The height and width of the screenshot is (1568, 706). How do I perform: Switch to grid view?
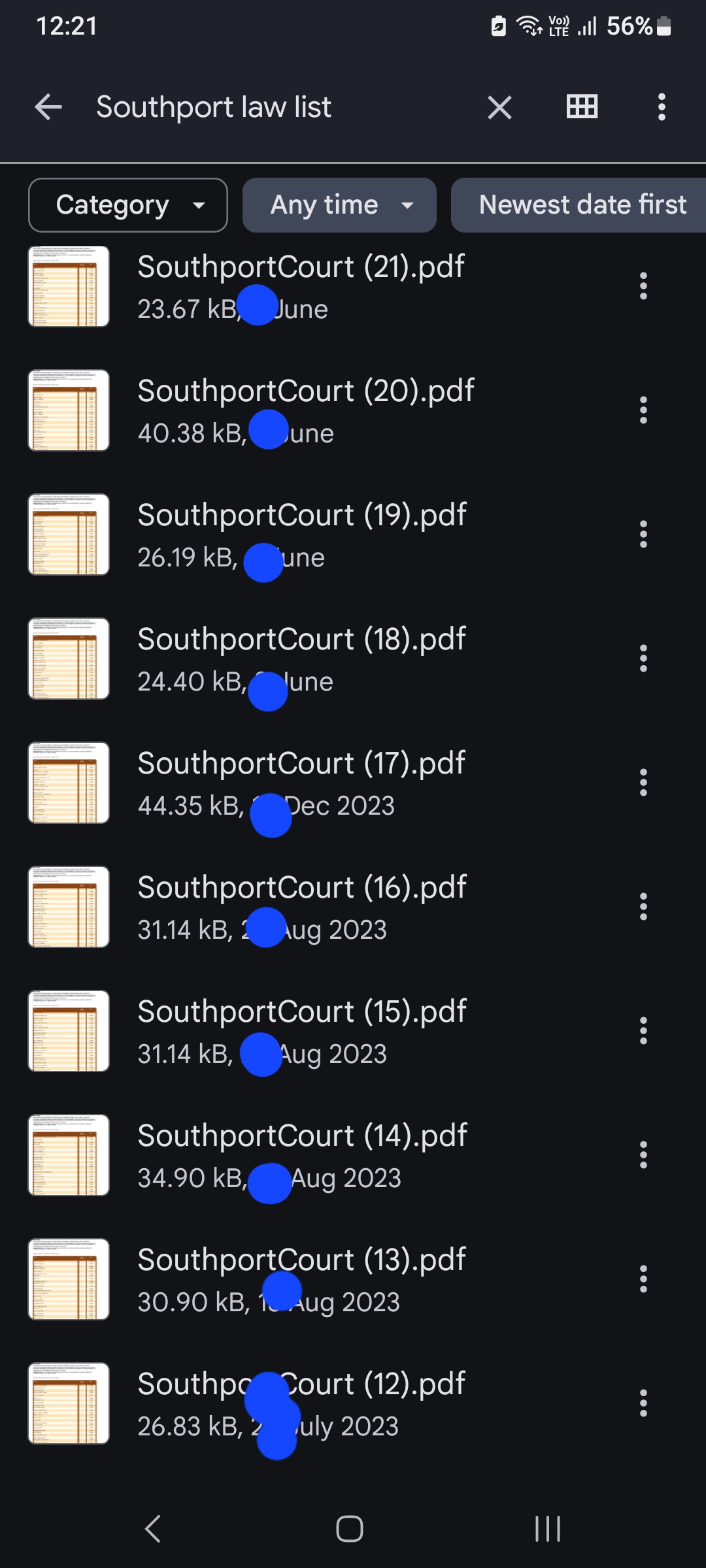[x=582, y=106]
